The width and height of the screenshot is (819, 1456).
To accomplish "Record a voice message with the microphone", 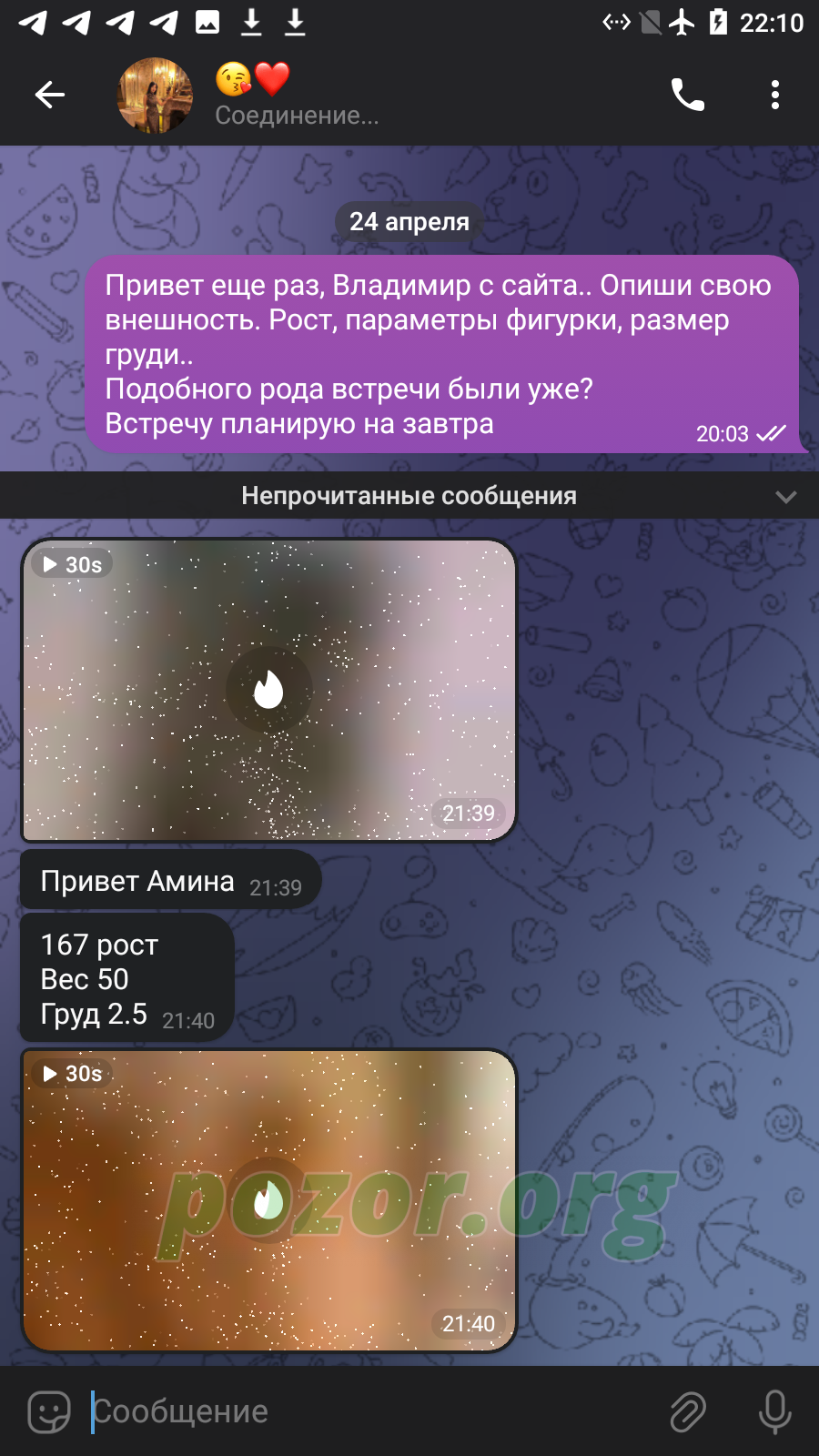I will [775, 1411].
